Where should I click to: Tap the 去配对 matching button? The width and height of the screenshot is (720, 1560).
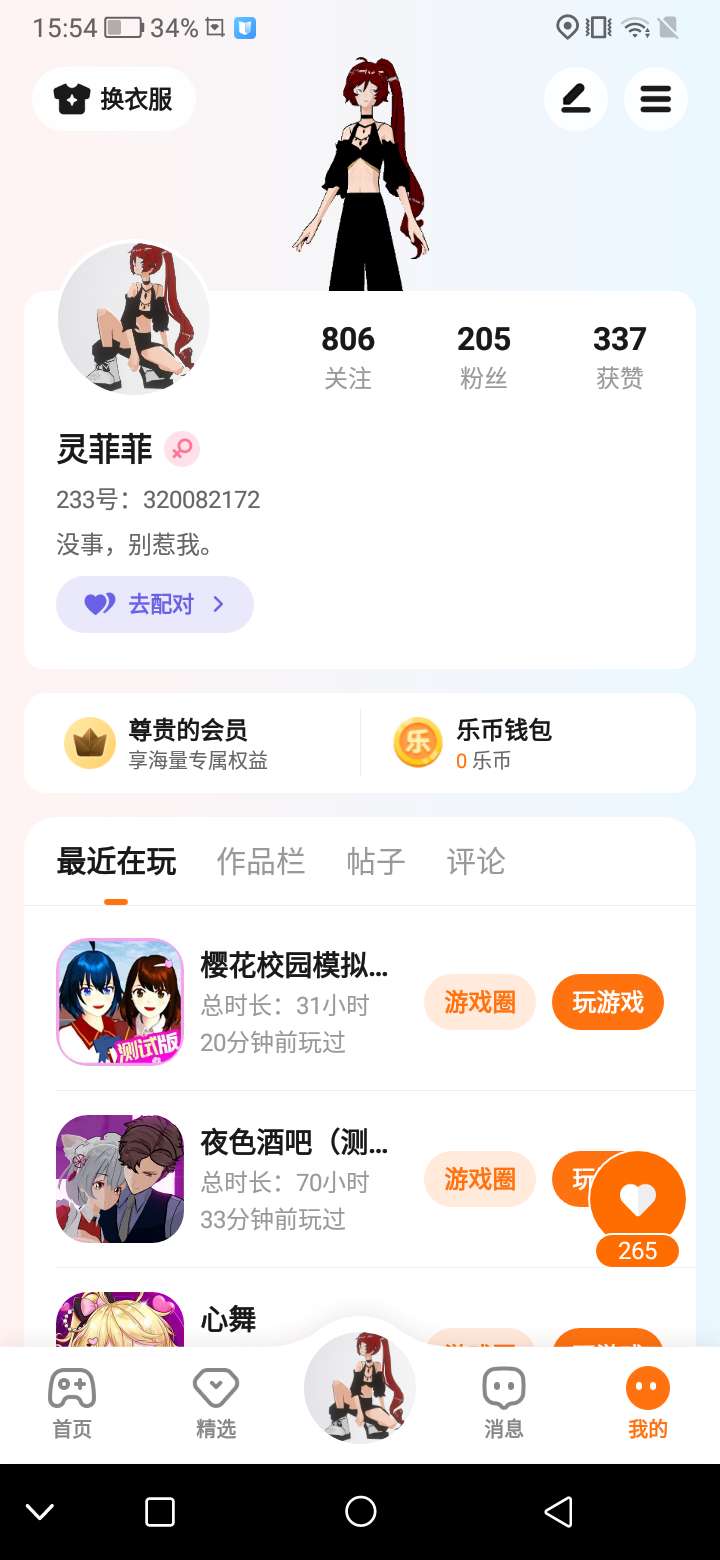click(x=155, y=604)
